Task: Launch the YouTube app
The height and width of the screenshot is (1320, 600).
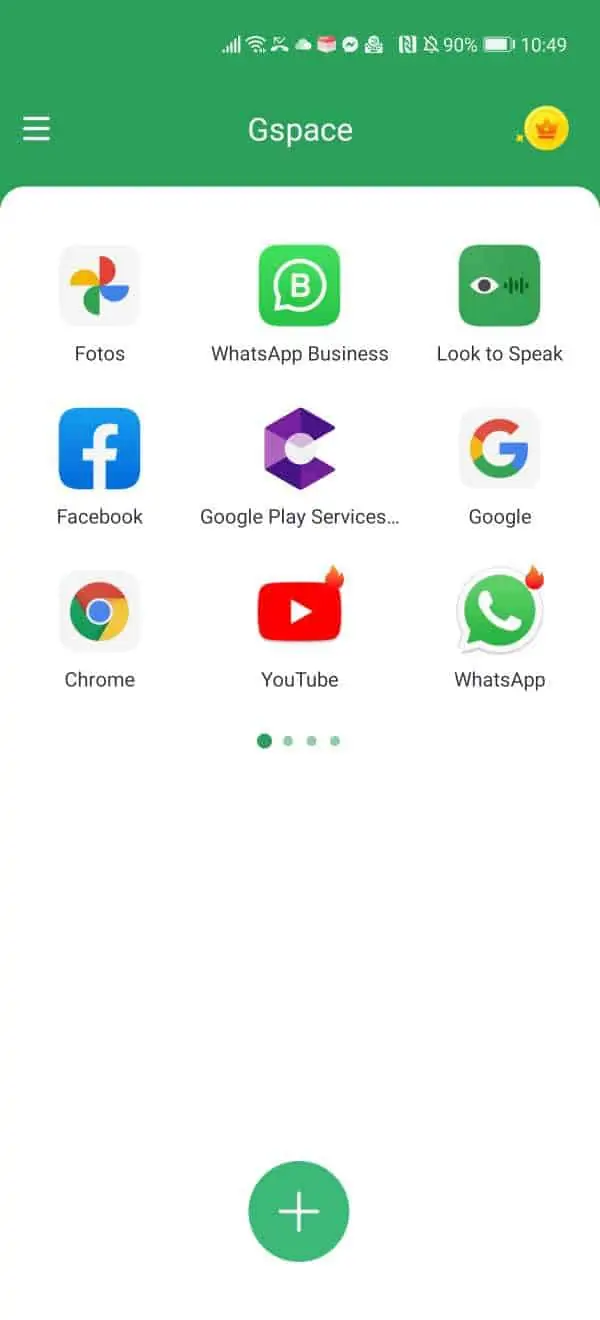Action: (299, 612)
